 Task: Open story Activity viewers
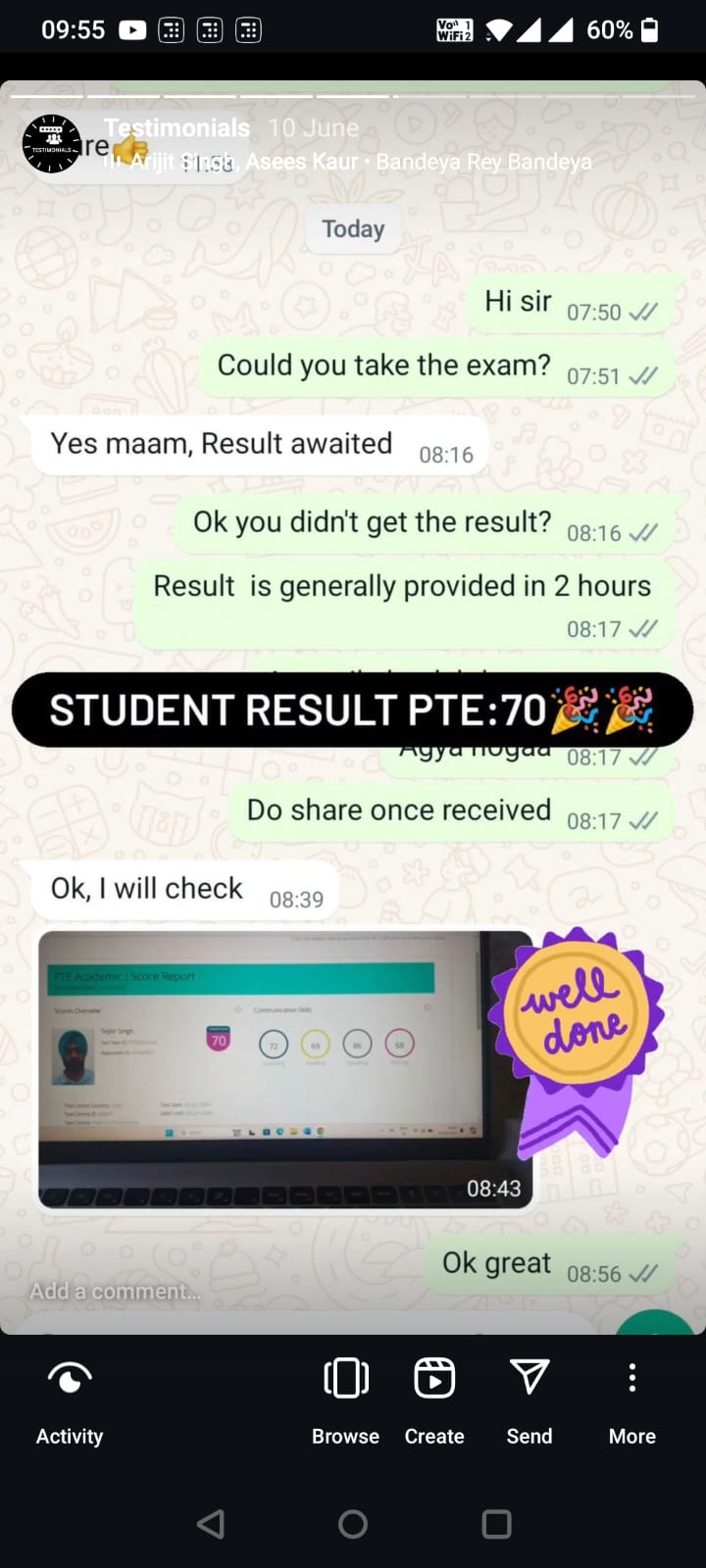(x=70, y=1401)
